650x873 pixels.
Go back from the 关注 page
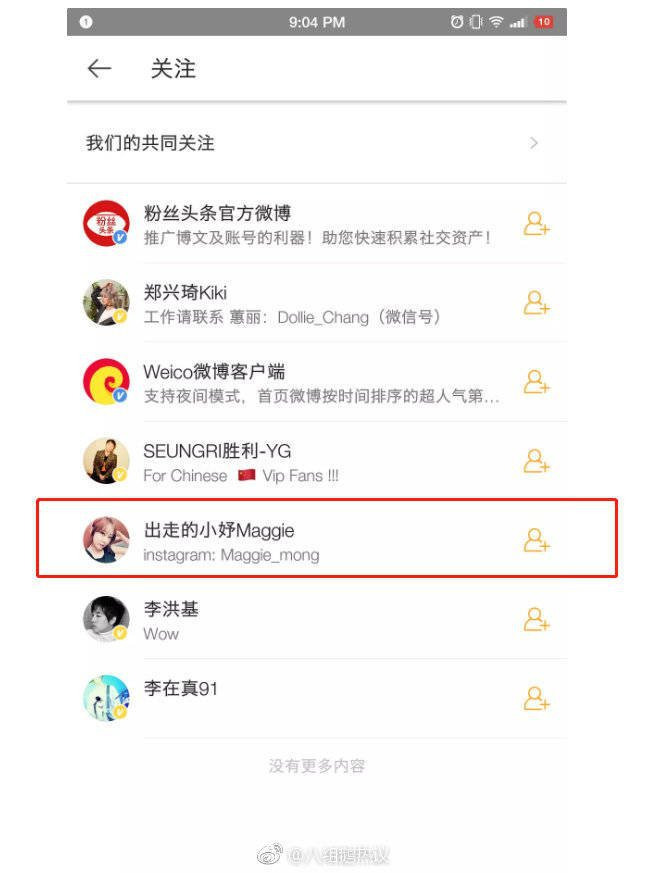[98, 69]
